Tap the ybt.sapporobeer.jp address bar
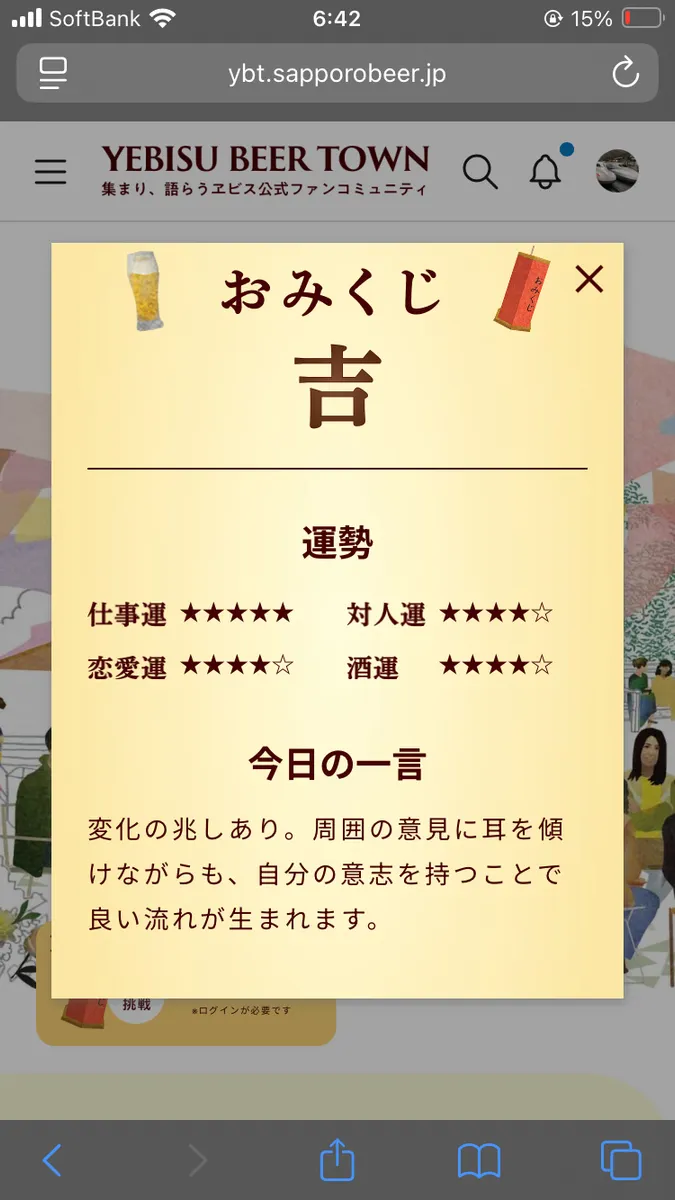This screenshot has height=1200, width=675. (336, 73)
